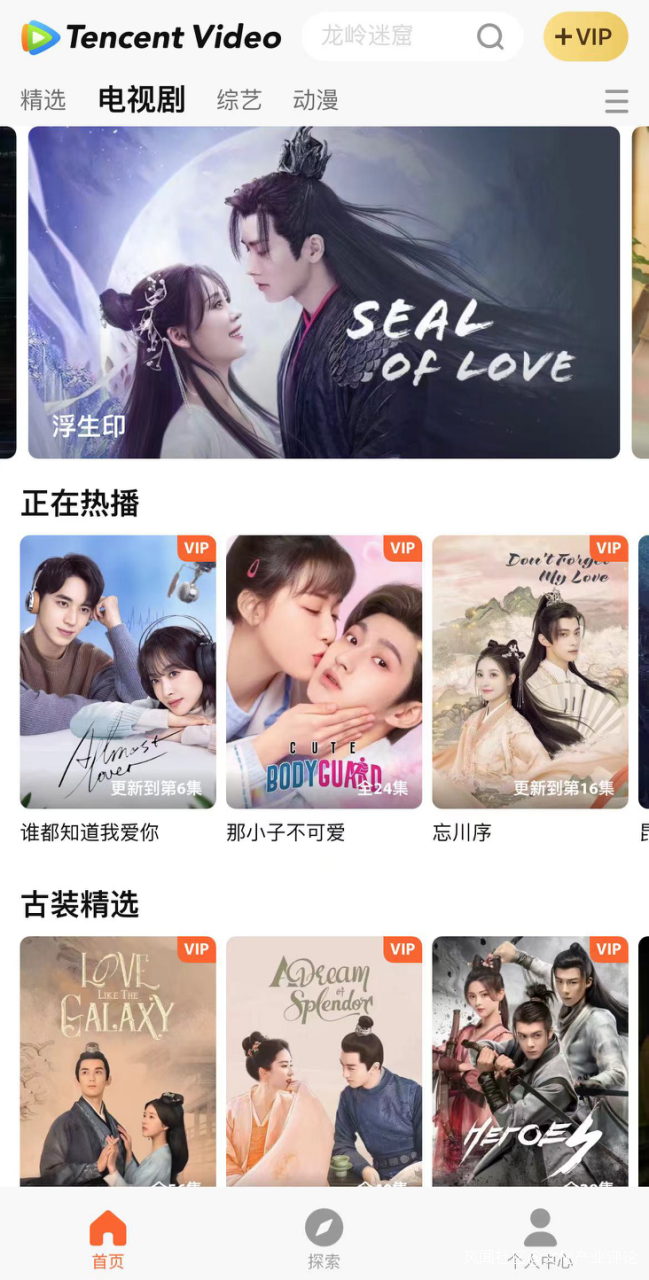Go to the 首页 home tab
Viewport: 649px width, 1280px height.
tap(108, 1238)
